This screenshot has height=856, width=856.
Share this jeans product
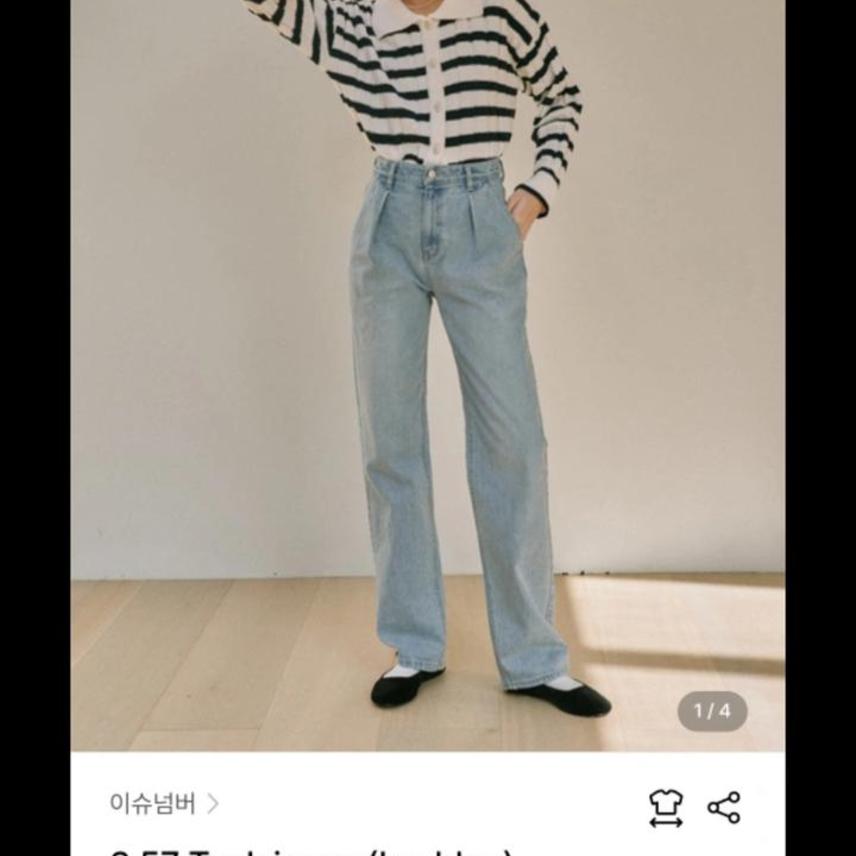723,807
